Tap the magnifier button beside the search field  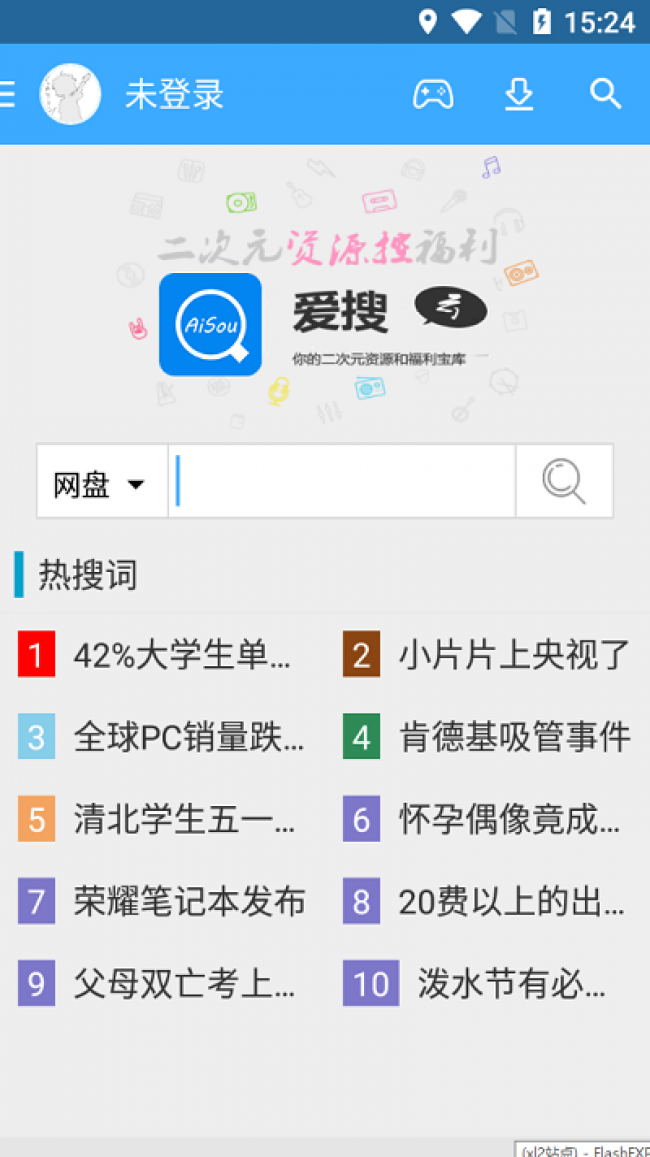click(564, 482)
